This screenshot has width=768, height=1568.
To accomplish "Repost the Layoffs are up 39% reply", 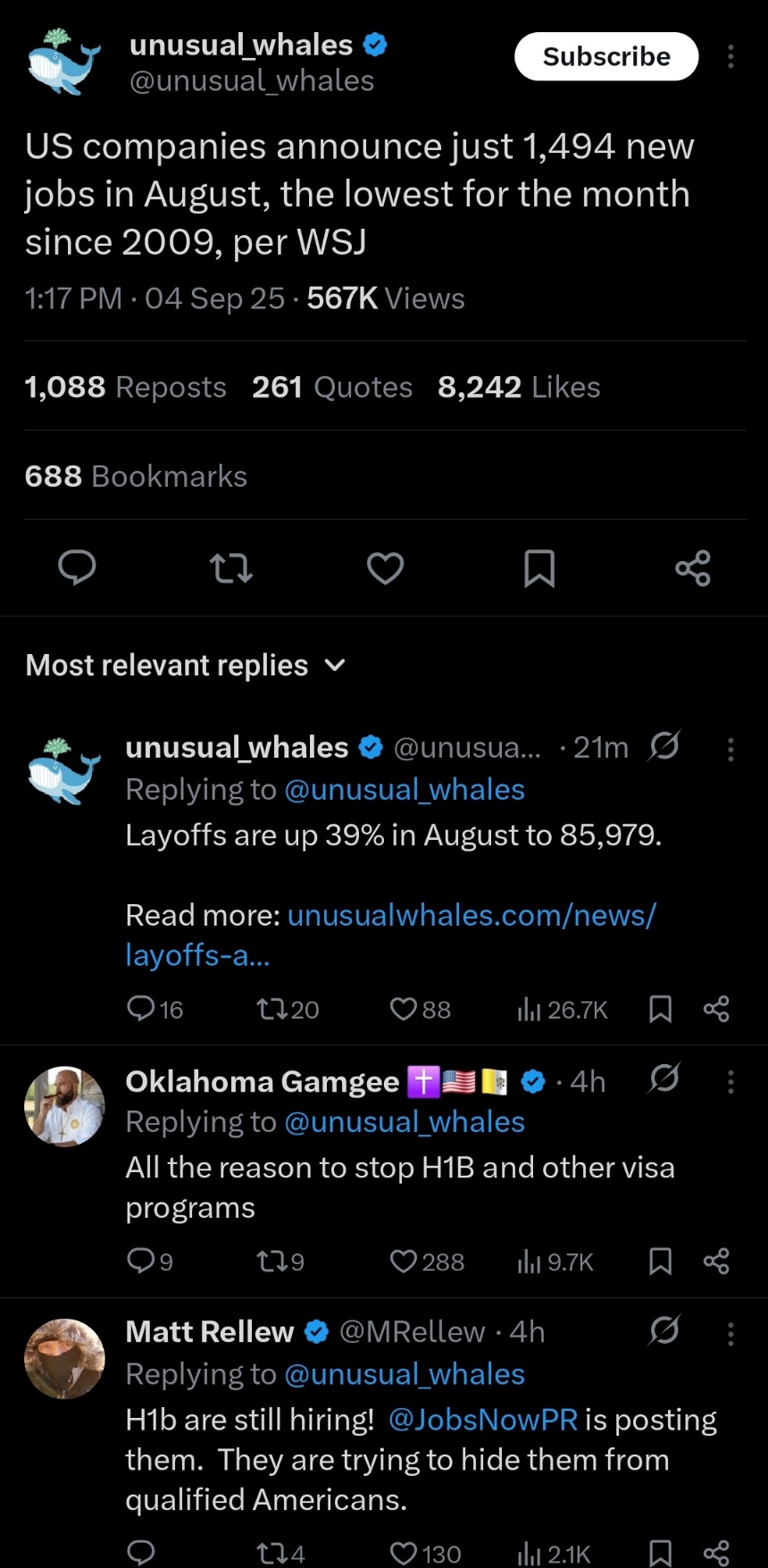I will tap(270, 1010).
